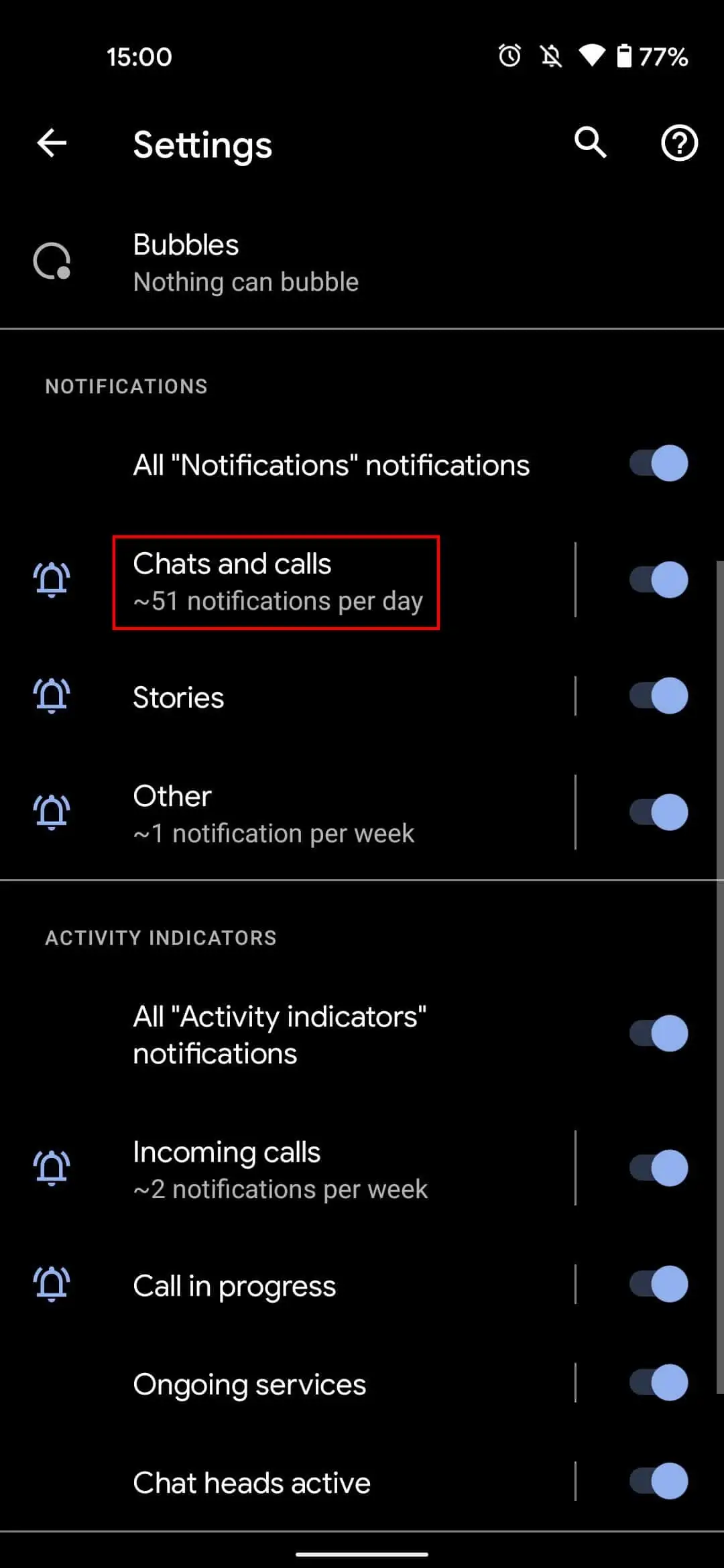Disable Incoming calls switch

pos(659,1168)
